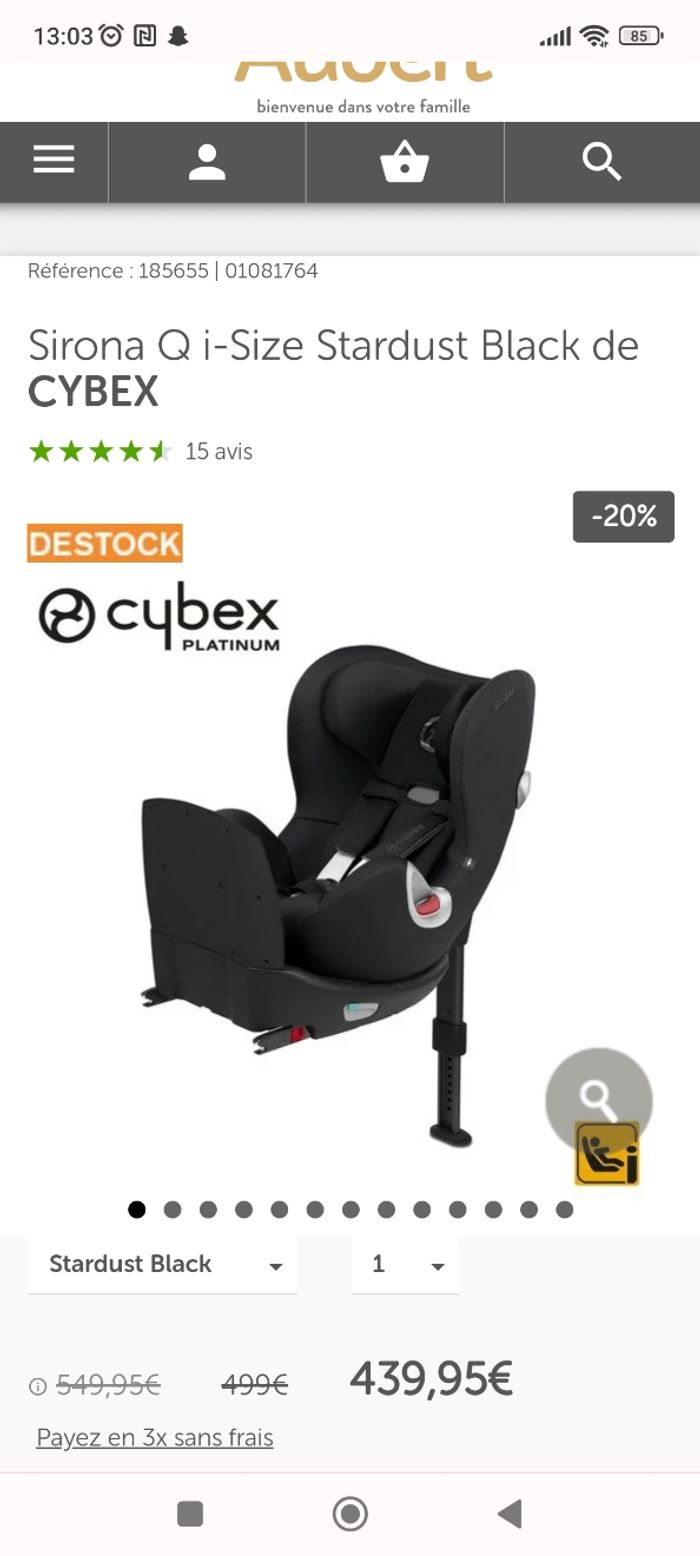Open the shopping basket
700x1556 pixels.
tap(405, 162)
